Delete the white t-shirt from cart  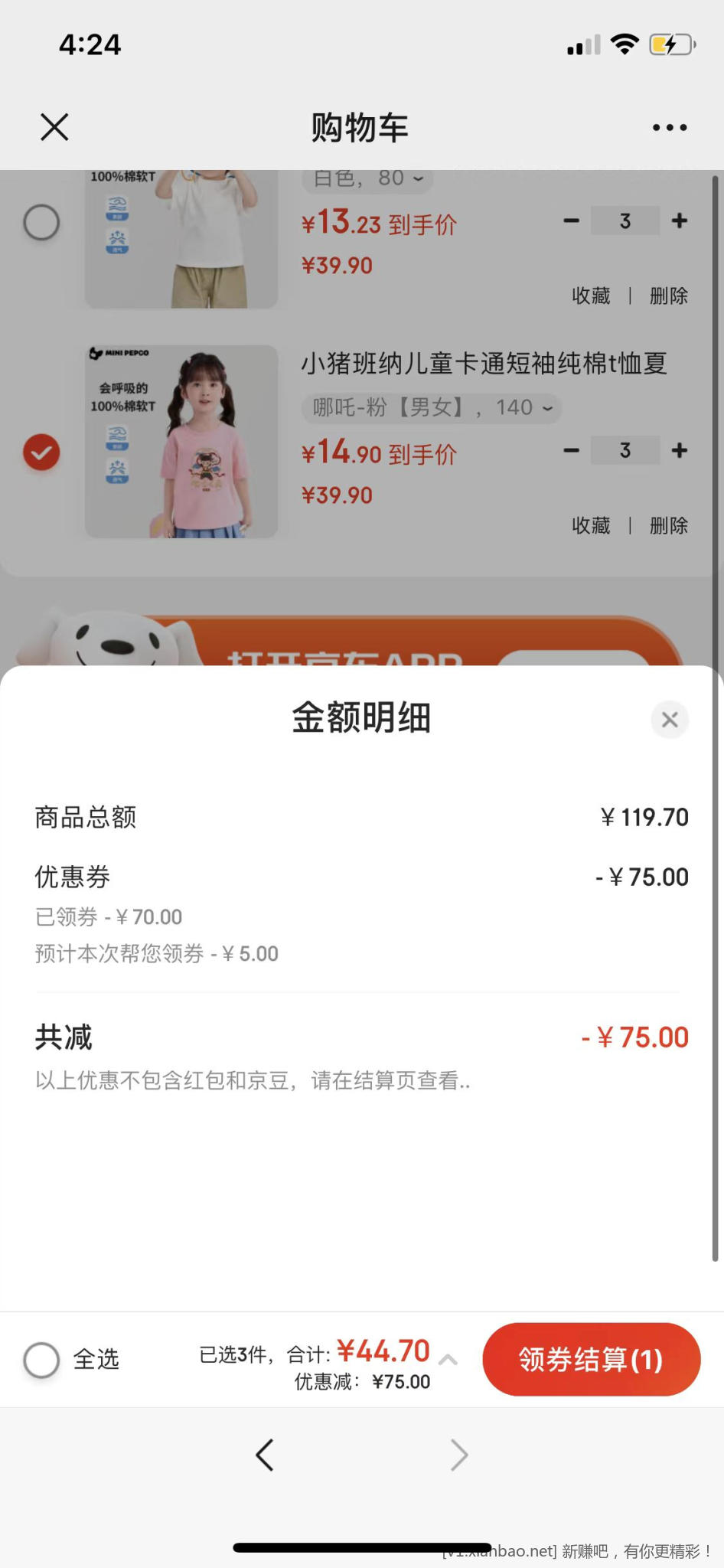pos(668,296)
